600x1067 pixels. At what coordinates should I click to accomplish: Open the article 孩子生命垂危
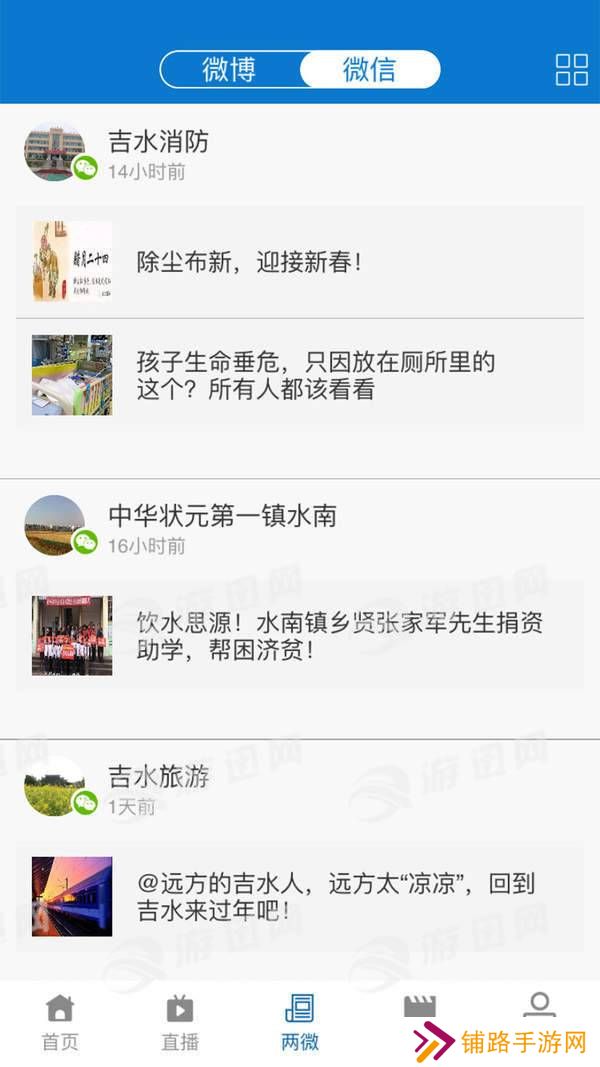pyautogui.click(x=300, y=374)
